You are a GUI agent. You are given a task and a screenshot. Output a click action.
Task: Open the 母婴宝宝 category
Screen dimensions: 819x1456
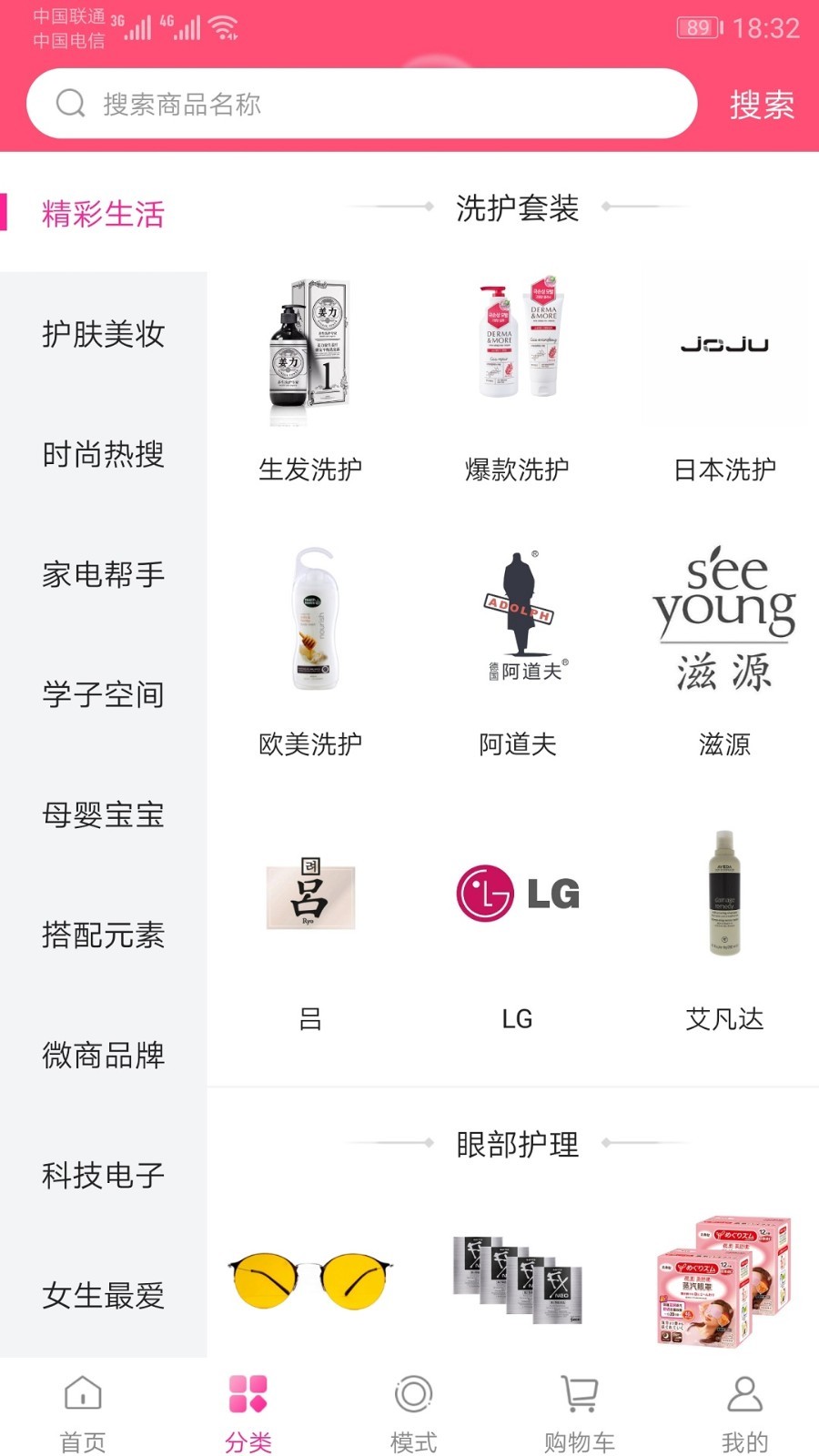pos(104,814)
